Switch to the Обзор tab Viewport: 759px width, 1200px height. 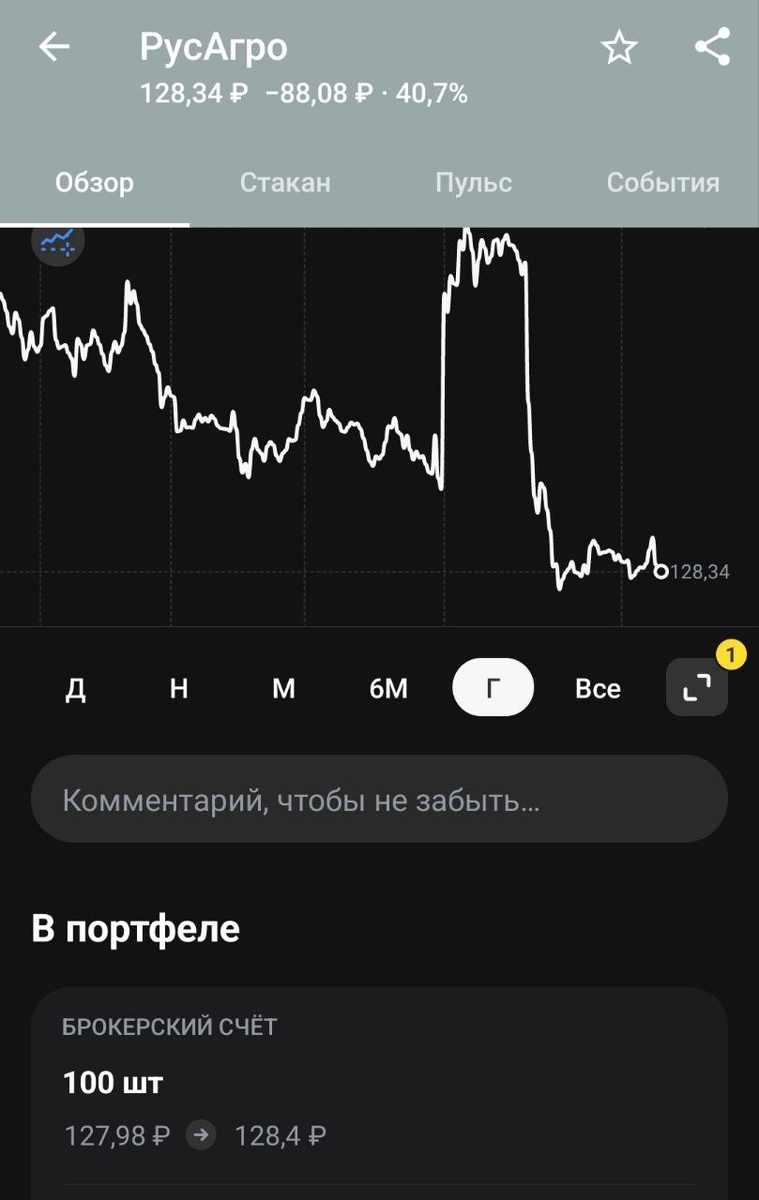pyautogui.click(x=94, y=183)
